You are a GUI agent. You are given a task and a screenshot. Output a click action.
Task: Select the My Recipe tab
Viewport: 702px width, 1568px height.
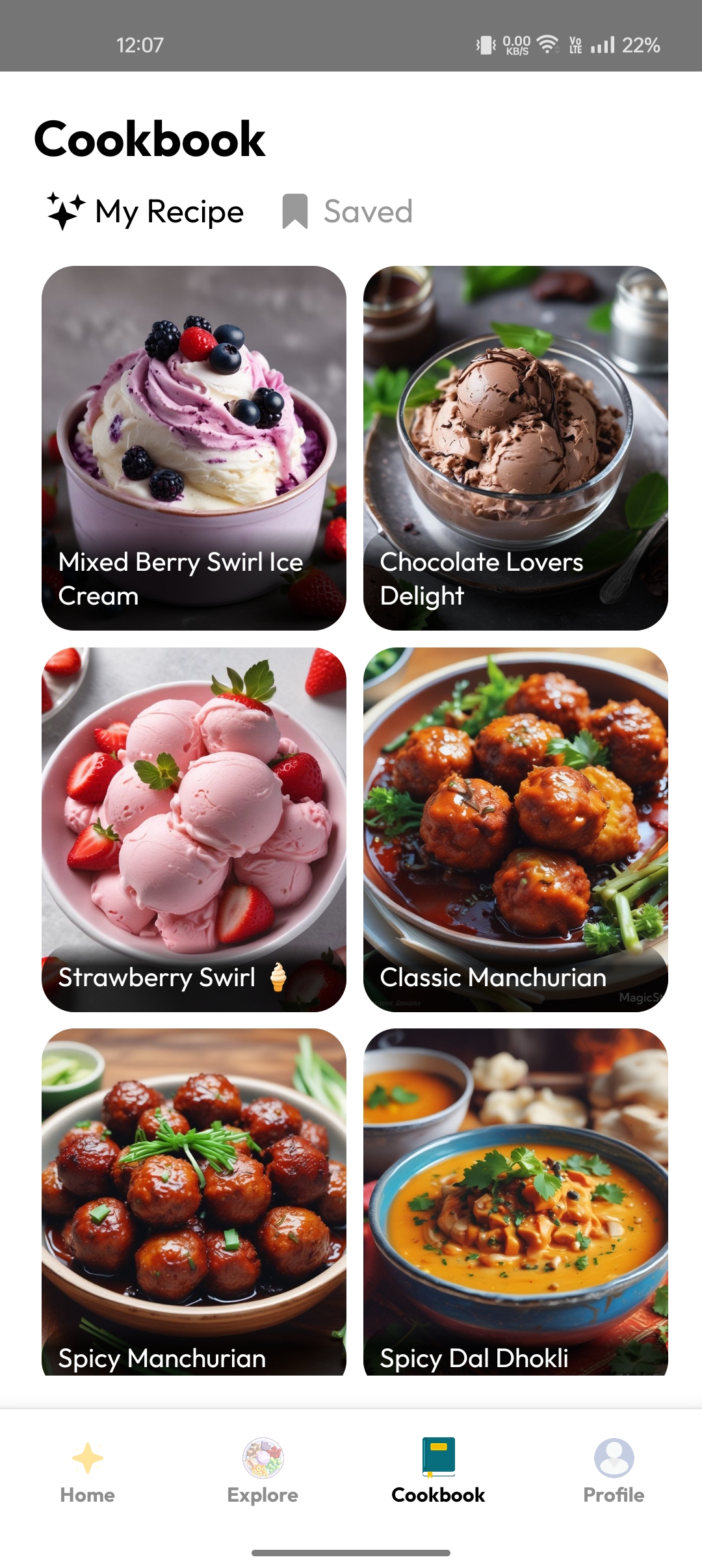[x=146, y=212]
